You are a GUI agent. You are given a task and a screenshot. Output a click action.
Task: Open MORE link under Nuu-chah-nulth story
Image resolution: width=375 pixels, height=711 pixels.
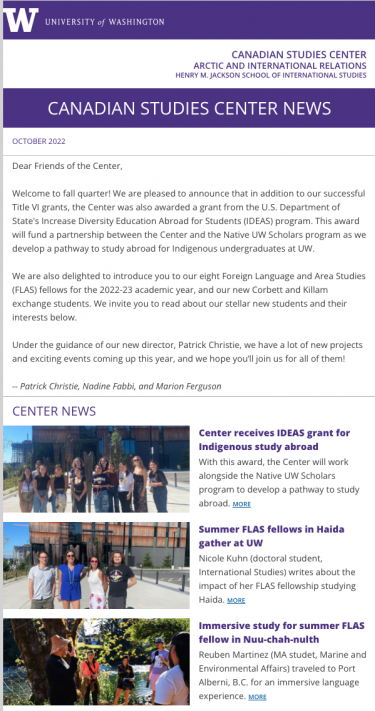pos(257,697)
